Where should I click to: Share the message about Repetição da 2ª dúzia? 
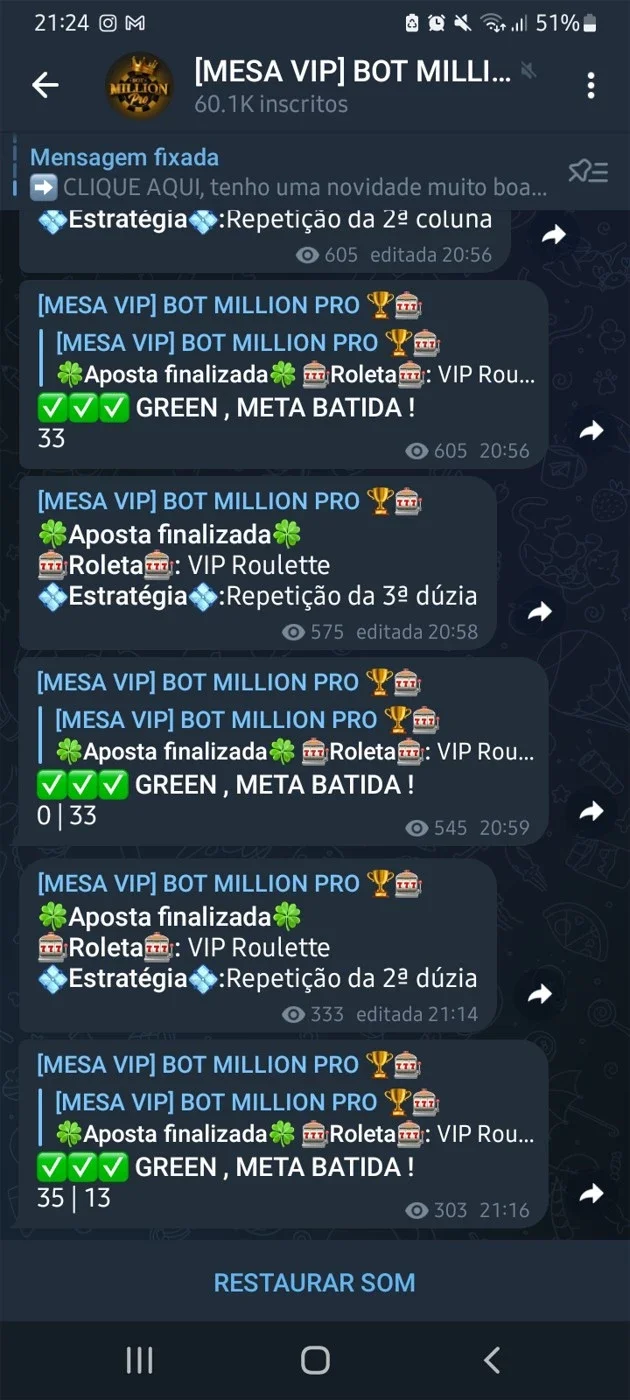point(540,994)
